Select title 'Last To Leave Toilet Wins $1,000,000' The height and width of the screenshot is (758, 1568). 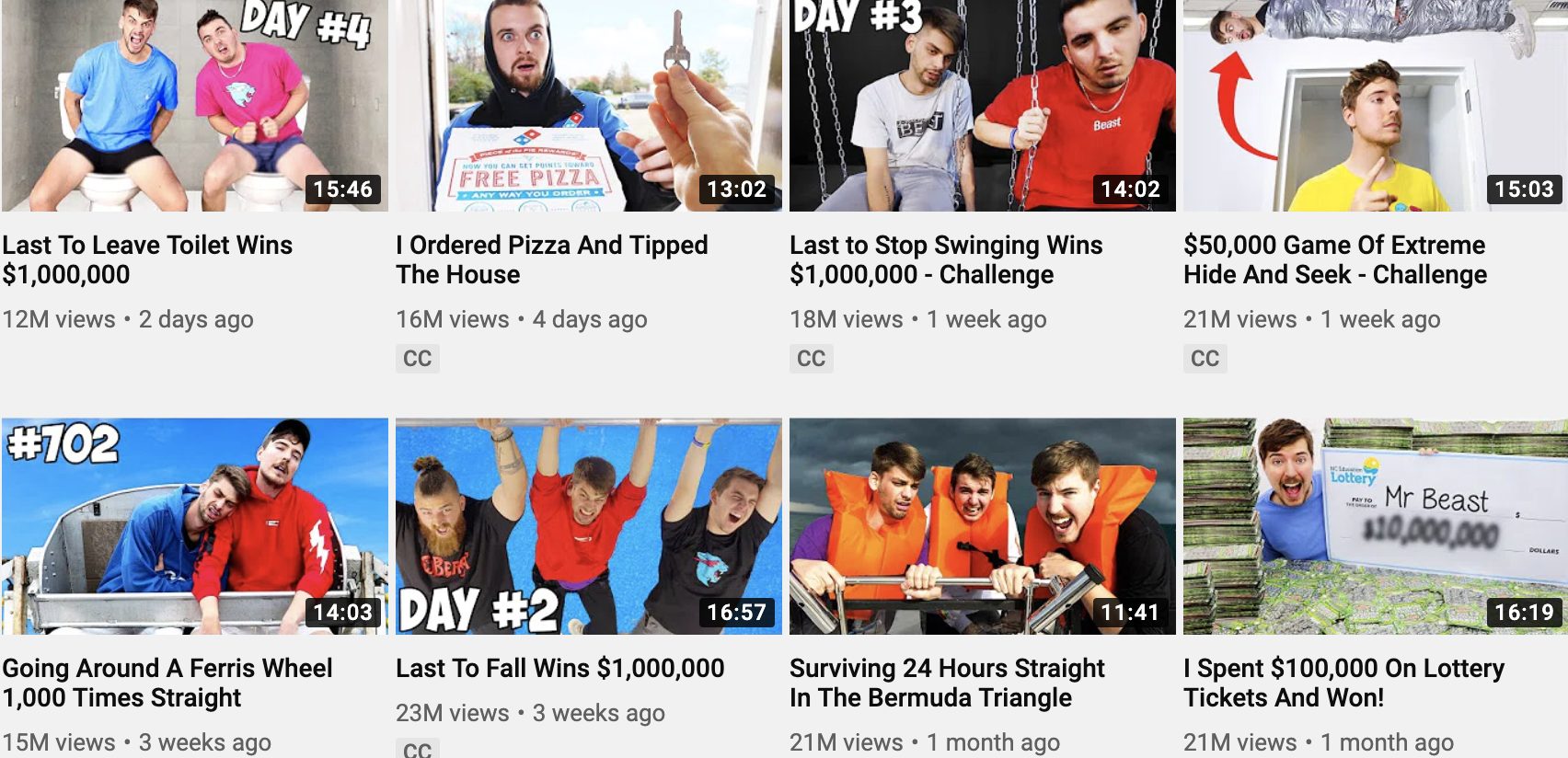point(147,259)
